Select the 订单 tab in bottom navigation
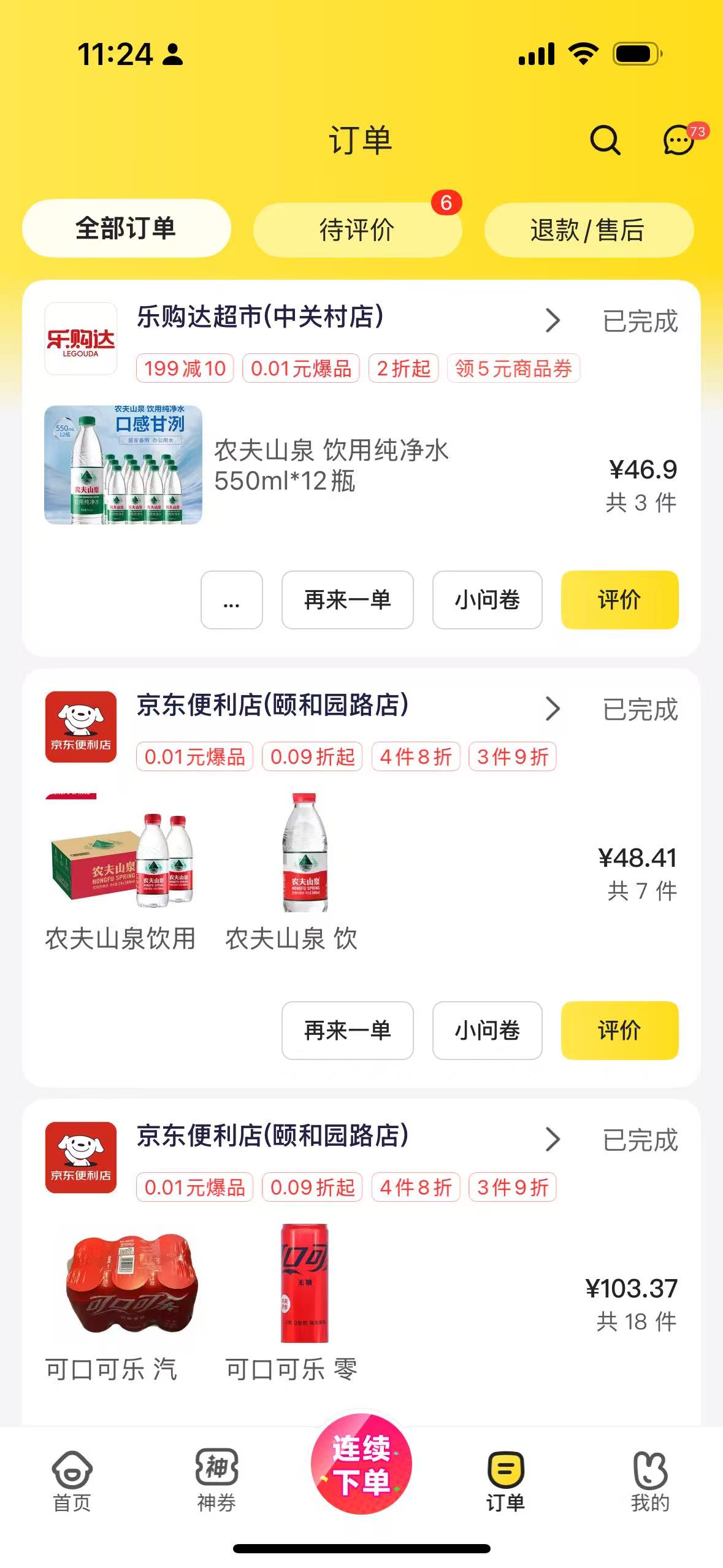This screenshot has height=1568, width=723. (505, 1480)
